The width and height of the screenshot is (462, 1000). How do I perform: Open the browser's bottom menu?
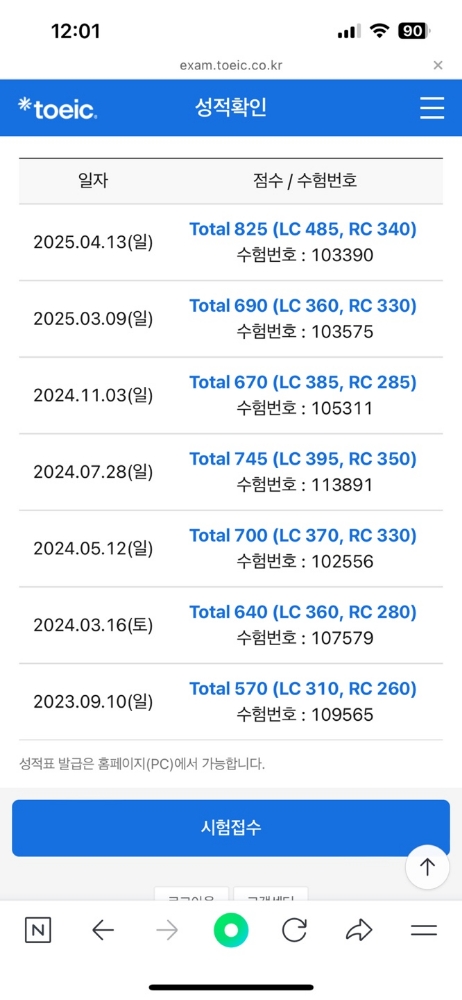(424, 930)
